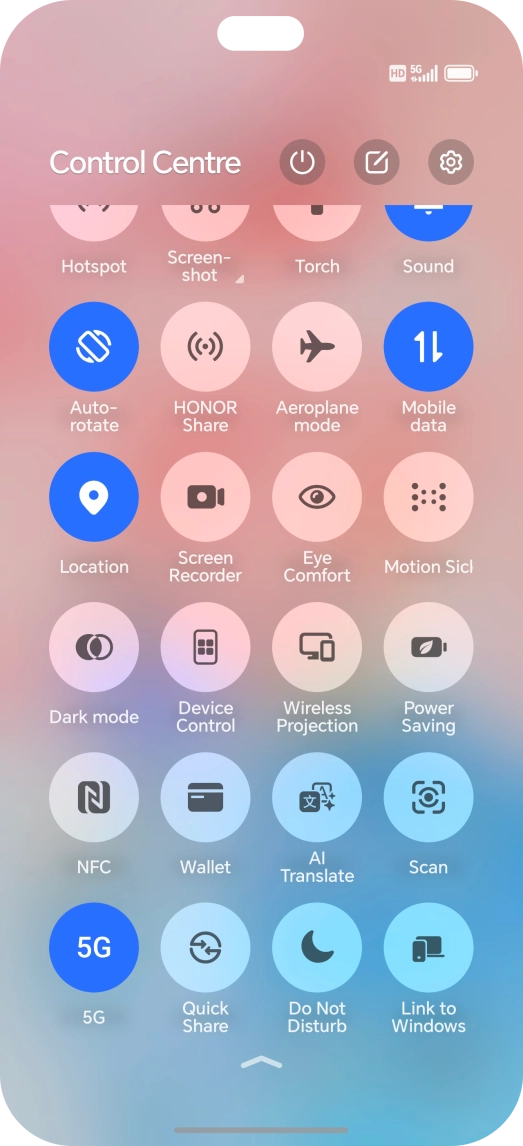The image size is (523, 1146).
Task: Edit Control Centre tiles
Action: [x=376, y=162]
